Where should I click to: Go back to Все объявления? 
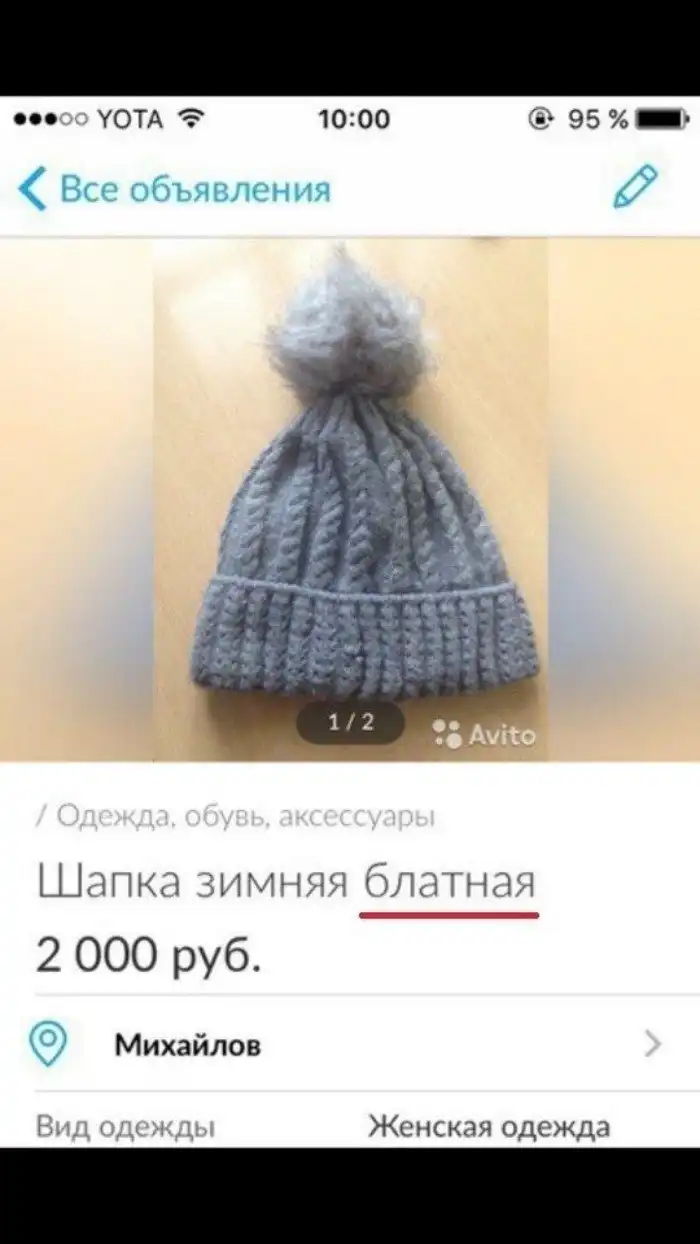pos(175,189)
